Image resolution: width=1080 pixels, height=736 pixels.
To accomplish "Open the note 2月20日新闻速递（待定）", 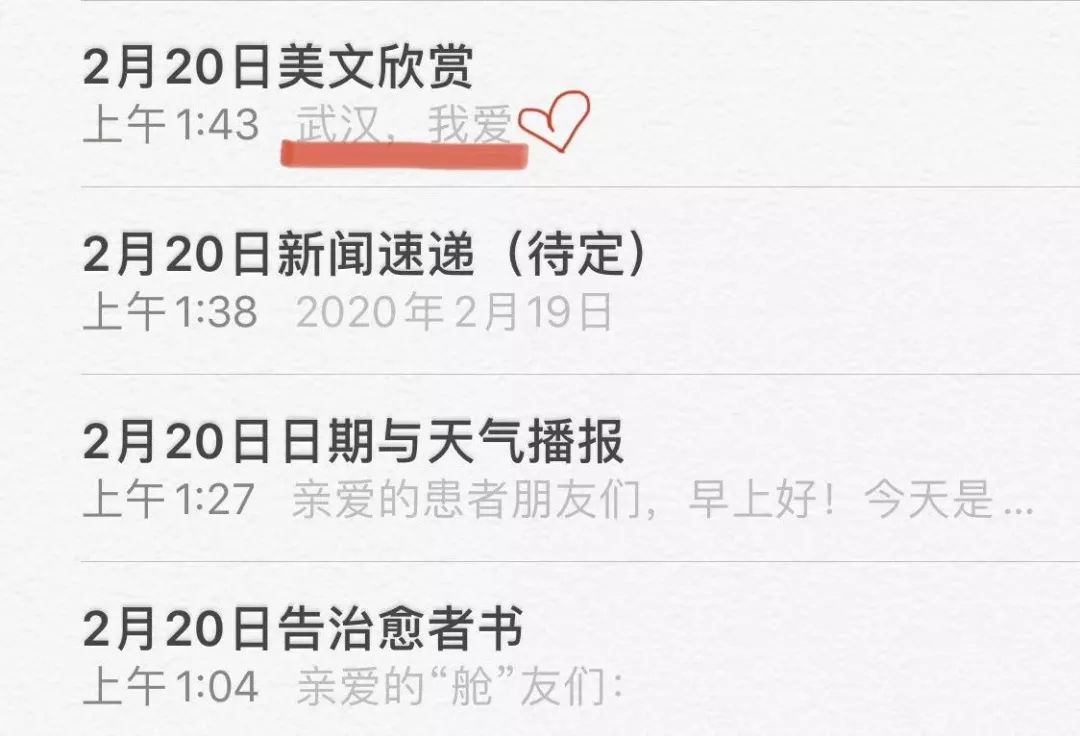I will click(x=365, y=256).
